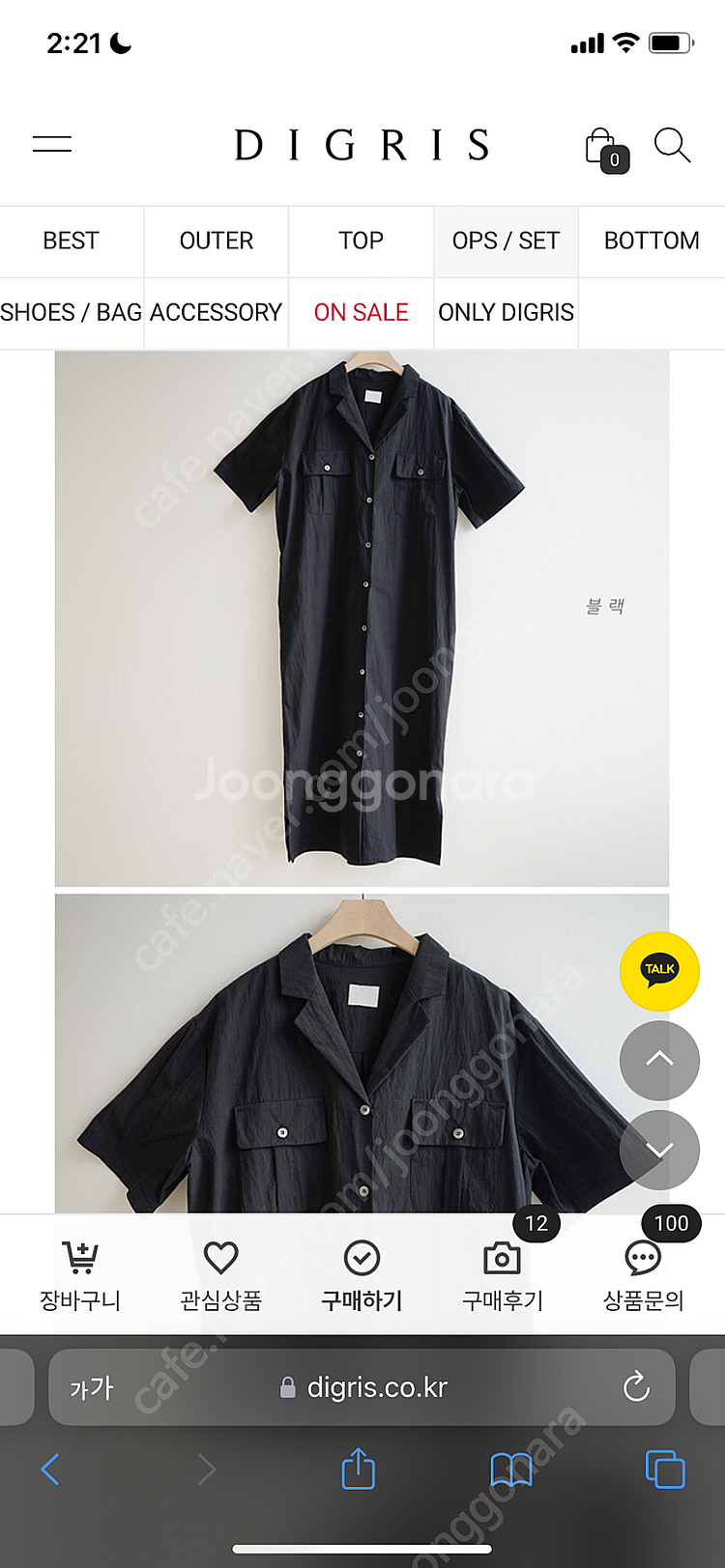Open the hamburger menu
Viewport: 725px width, 1568px height.
[52, 145]
